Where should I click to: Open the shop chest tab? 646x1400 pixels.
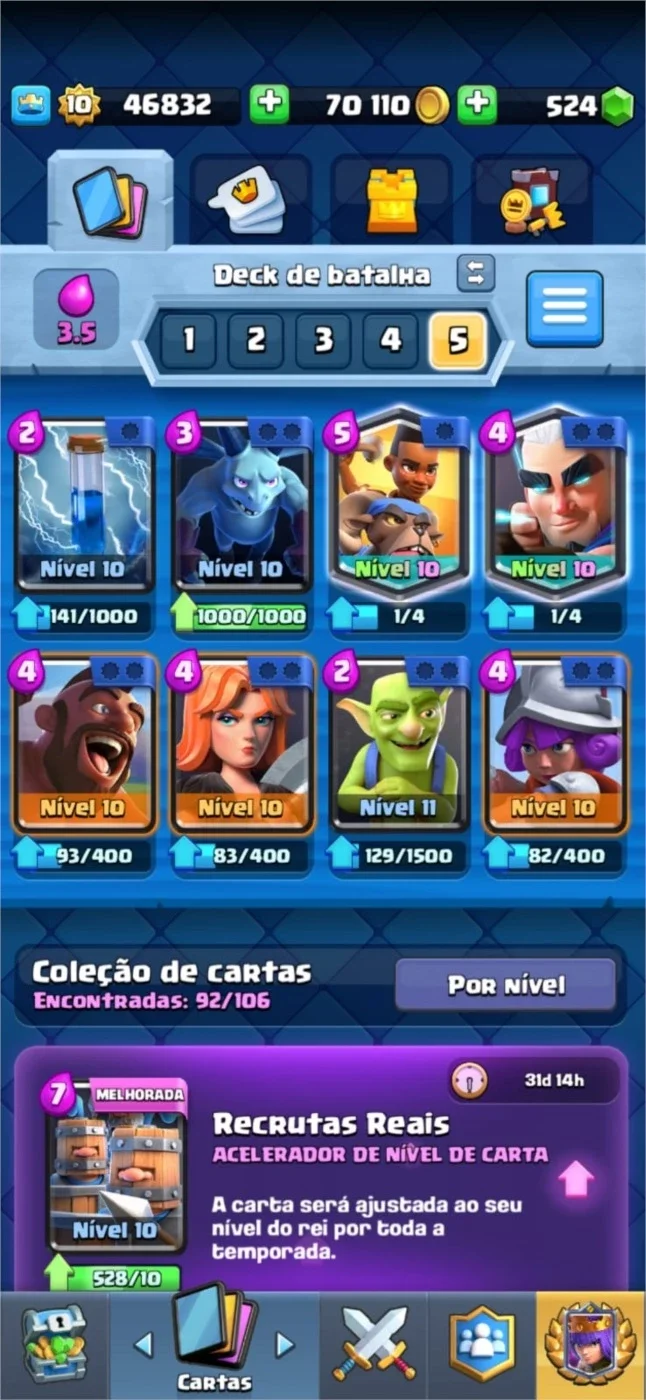(x=54, y=1345)
